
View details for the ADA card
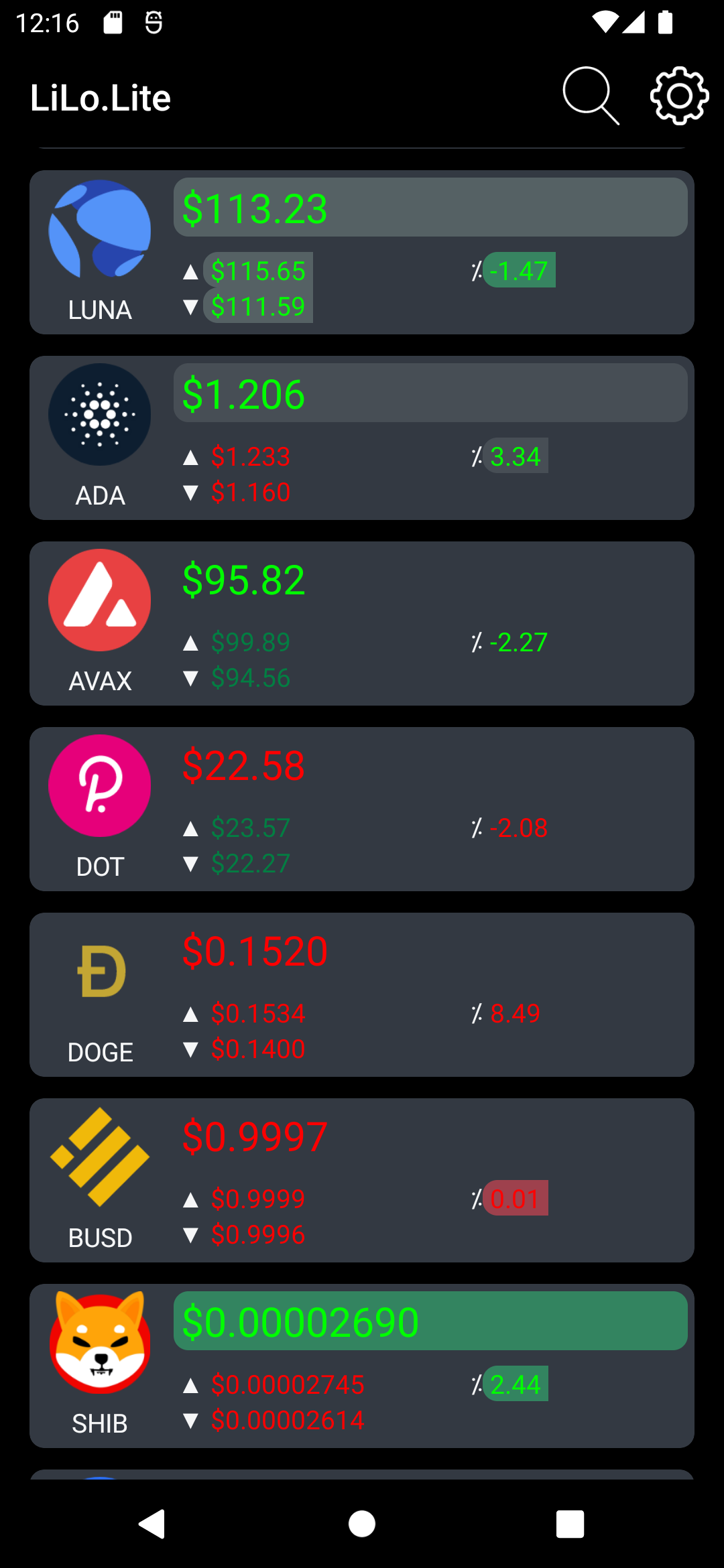point(362,438)
